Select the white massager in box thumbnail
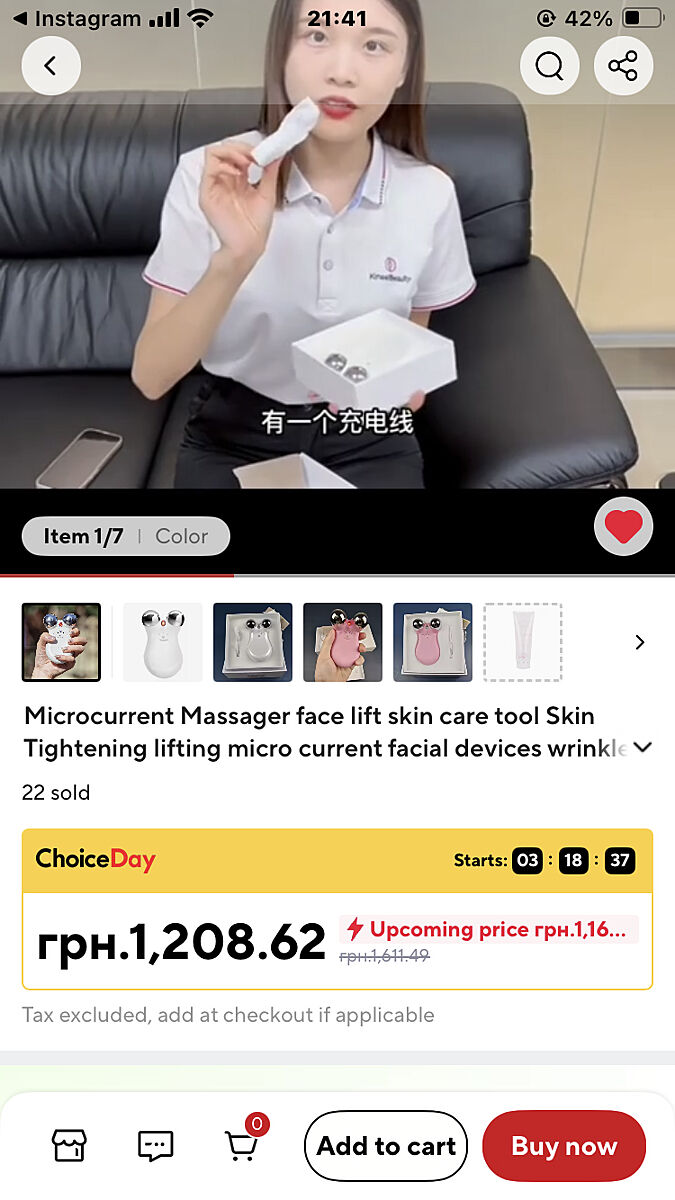 pyautogui.click(x=252, y=642)
